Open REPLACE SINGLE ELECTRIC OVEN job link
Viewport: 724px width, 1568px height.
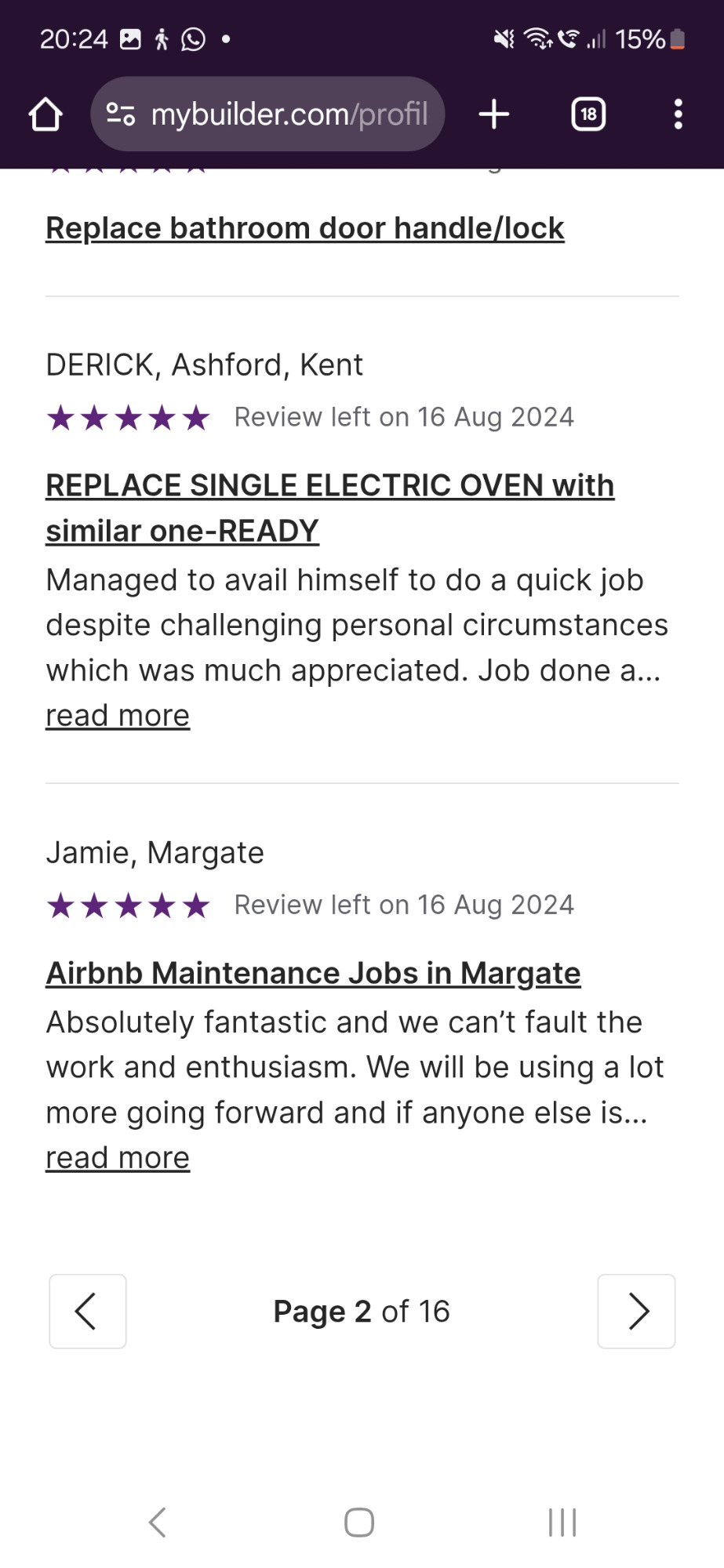(x=330, y=508)
